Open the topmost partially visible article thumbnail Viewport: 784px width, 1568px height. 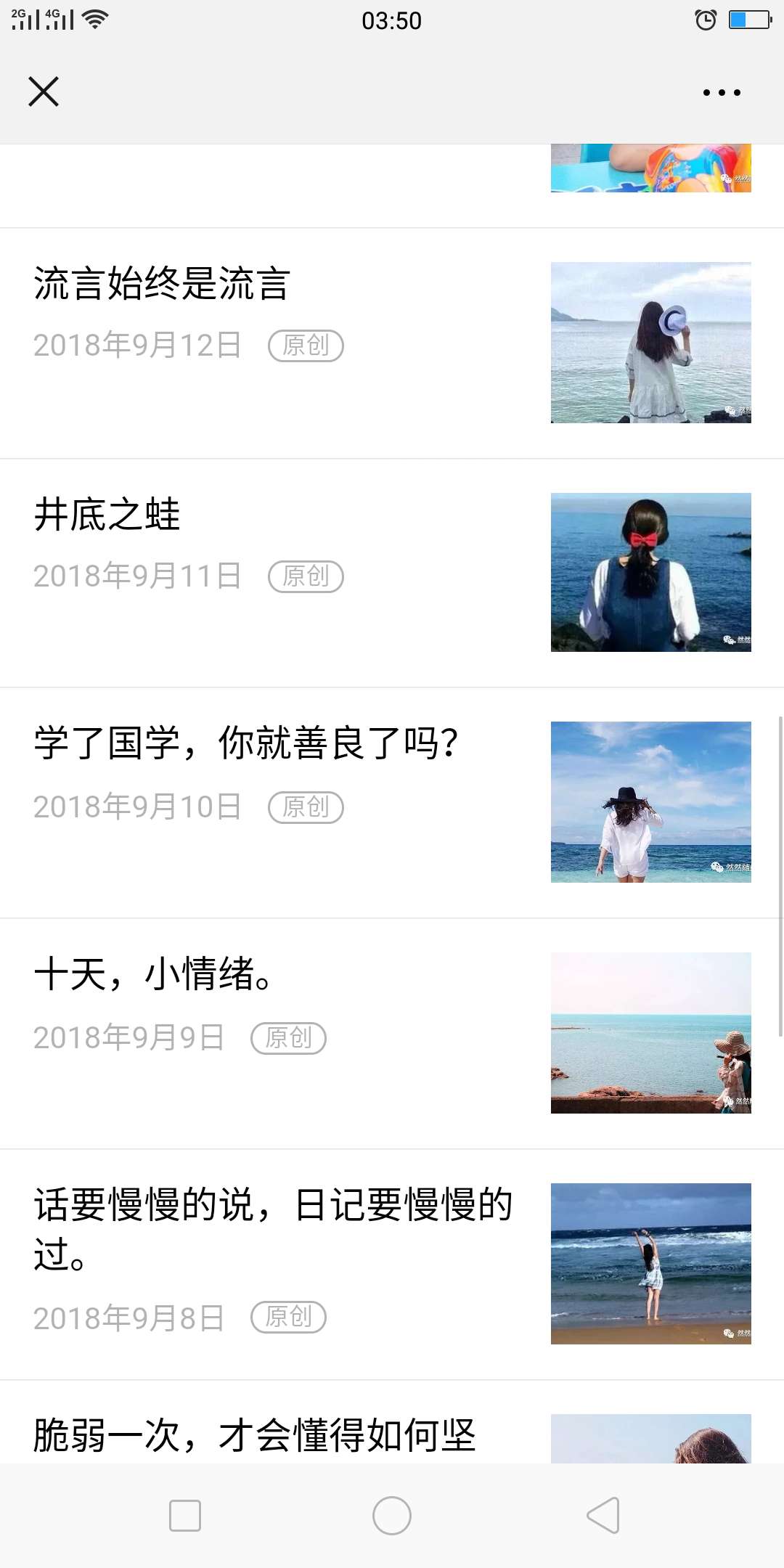pyautogui.click(x=650, y=167)
